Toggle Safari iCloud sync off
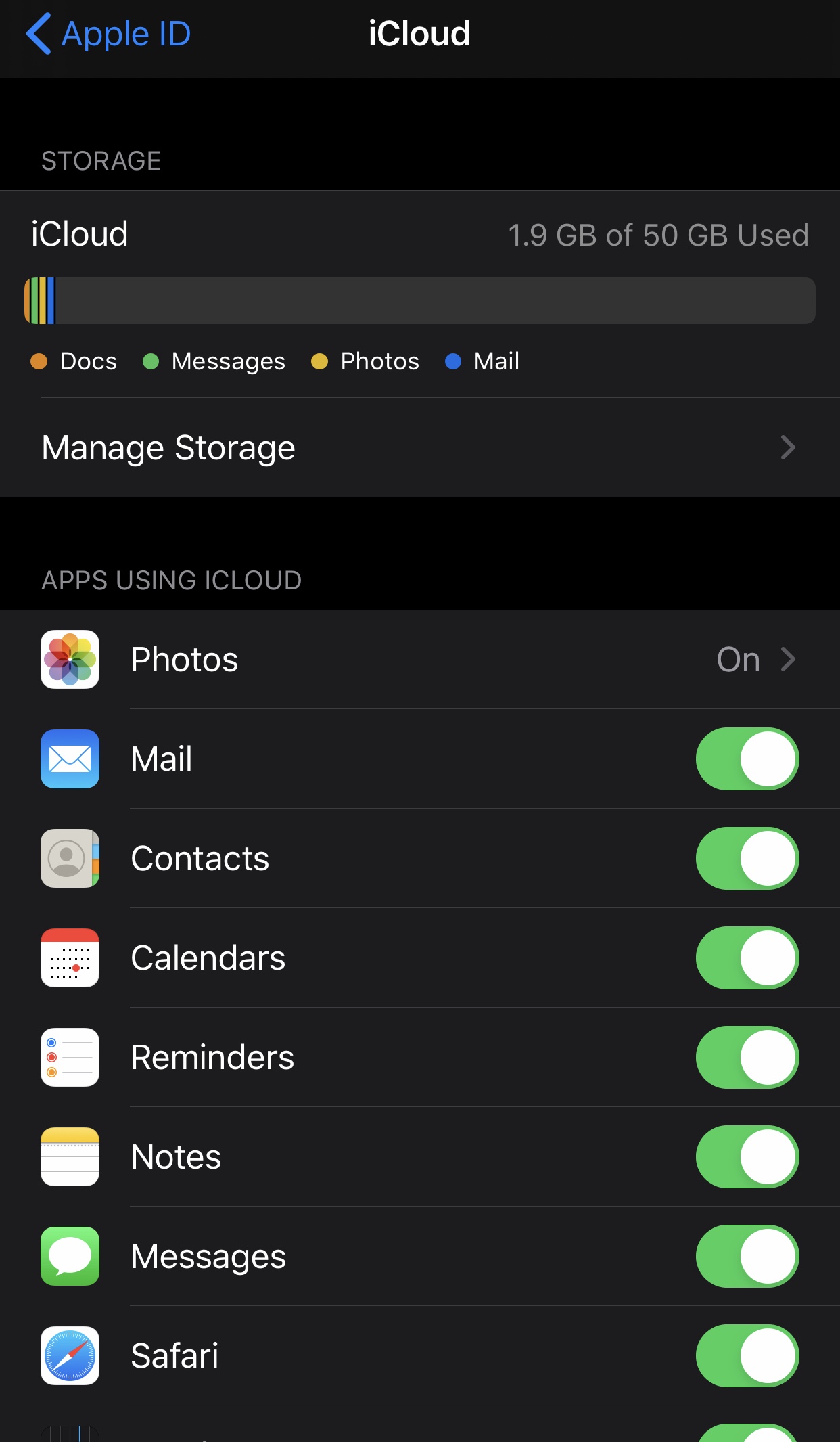 click(x=747, y=1356)
